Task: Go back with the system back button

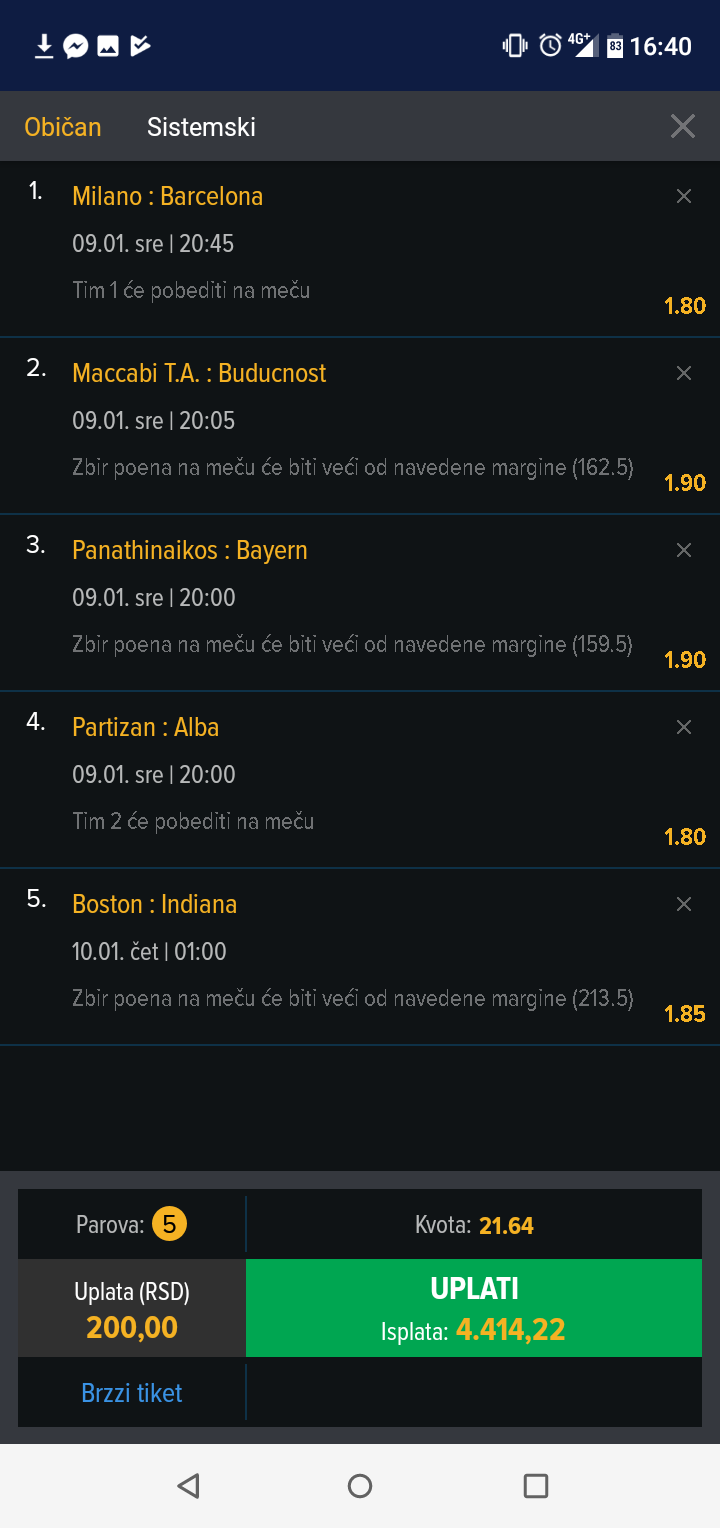Action: point(188,1486)
